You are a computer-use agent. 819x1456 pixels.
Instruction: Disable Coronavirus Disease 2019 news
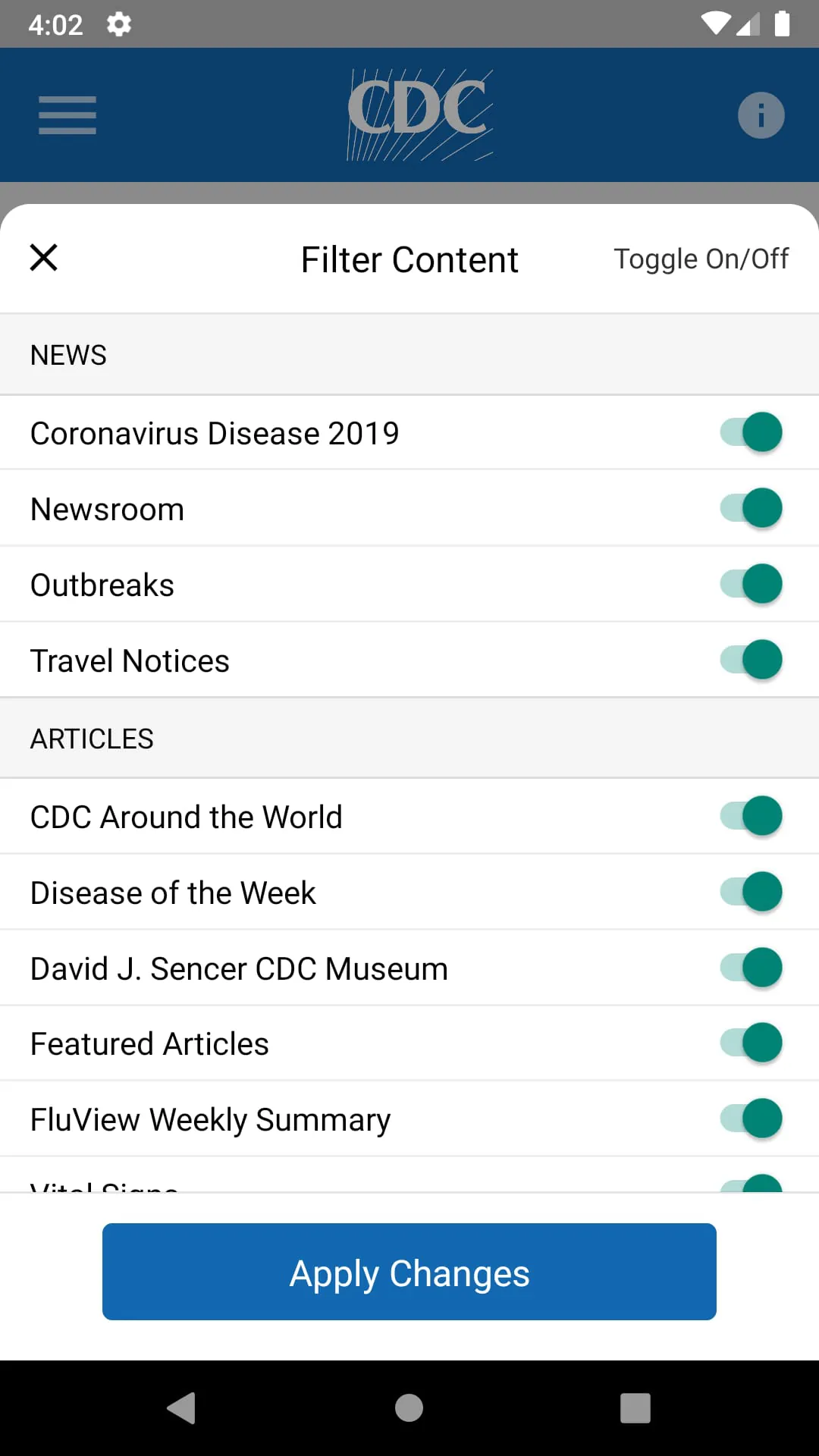pyautogui.click(x=752, y=431)
